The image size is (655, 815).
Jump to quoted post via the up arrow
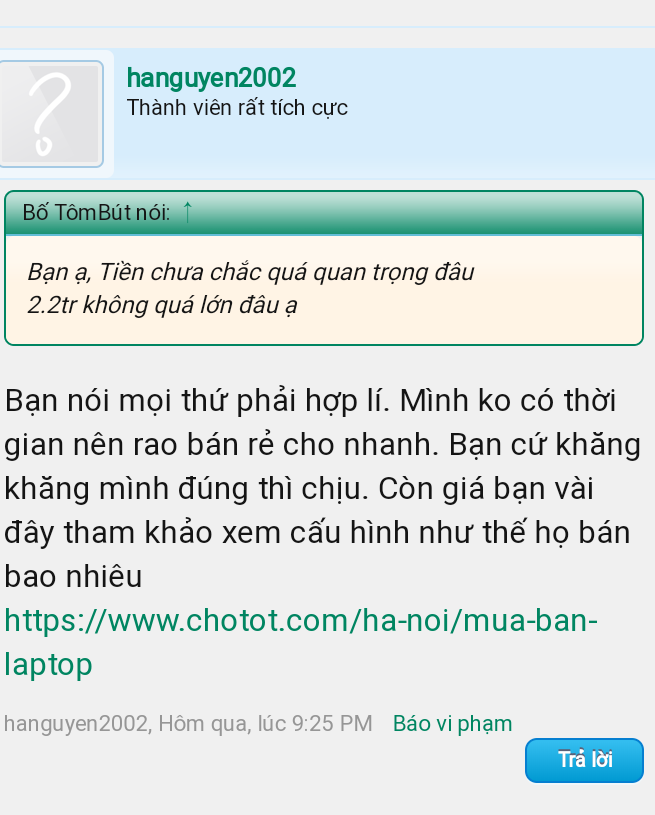tap(187, 212)
